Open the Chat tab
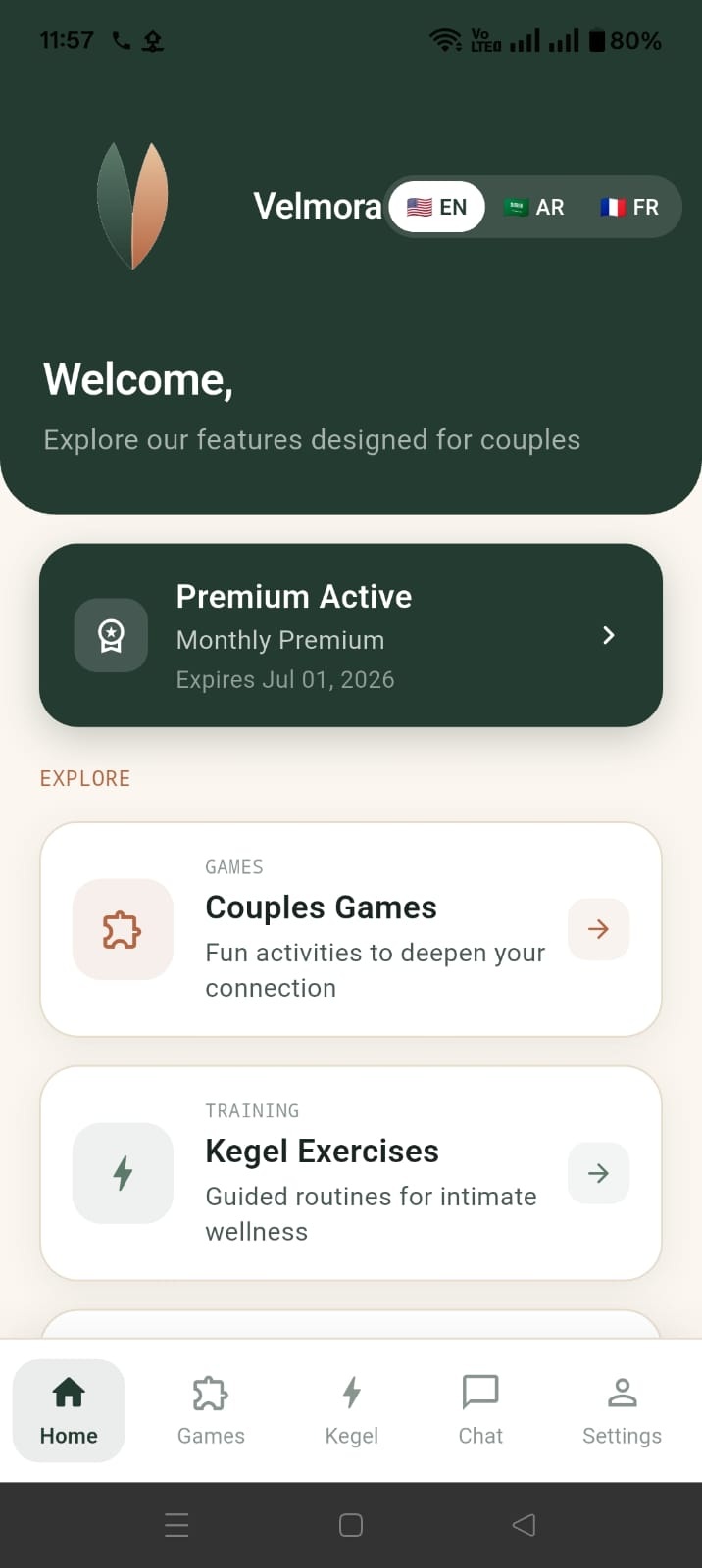Screen dimensions: 702x1568 tap(480, 1411)
